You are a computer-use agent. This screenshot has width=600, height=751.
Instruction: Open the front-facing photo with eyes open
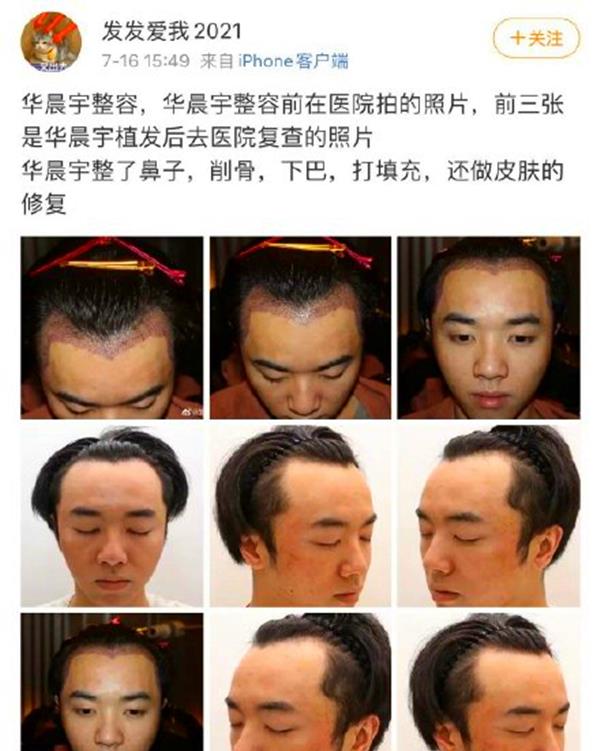[x=488, y=327]
